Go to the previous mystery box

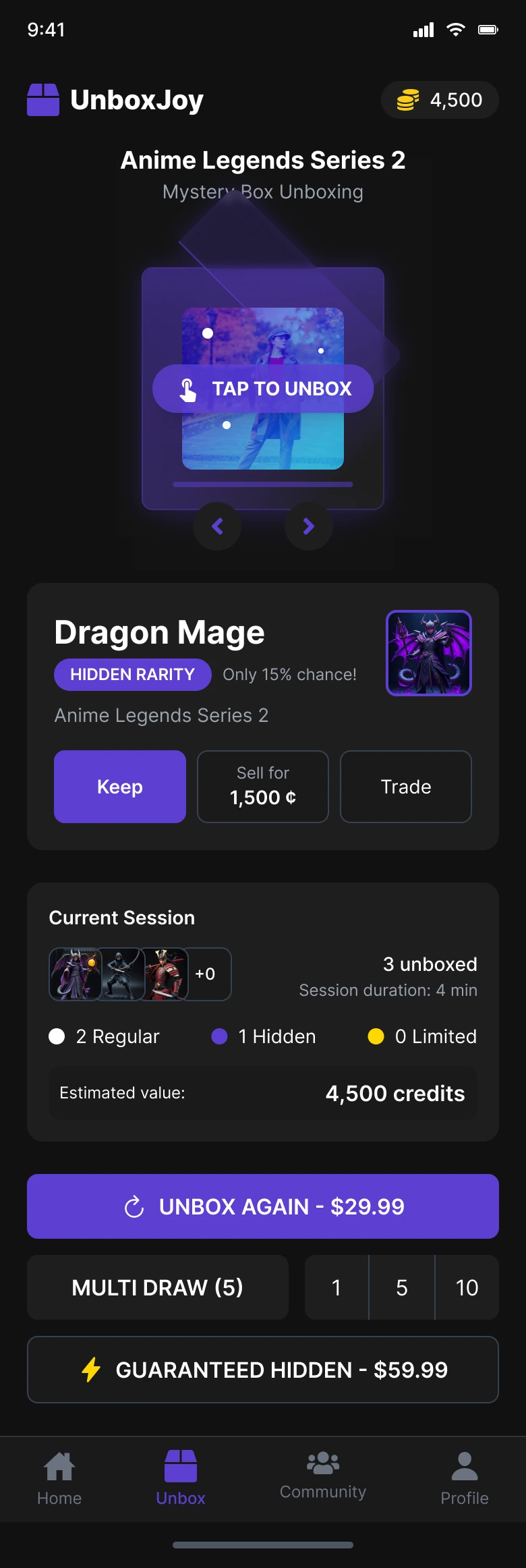[x=217, y=526]
